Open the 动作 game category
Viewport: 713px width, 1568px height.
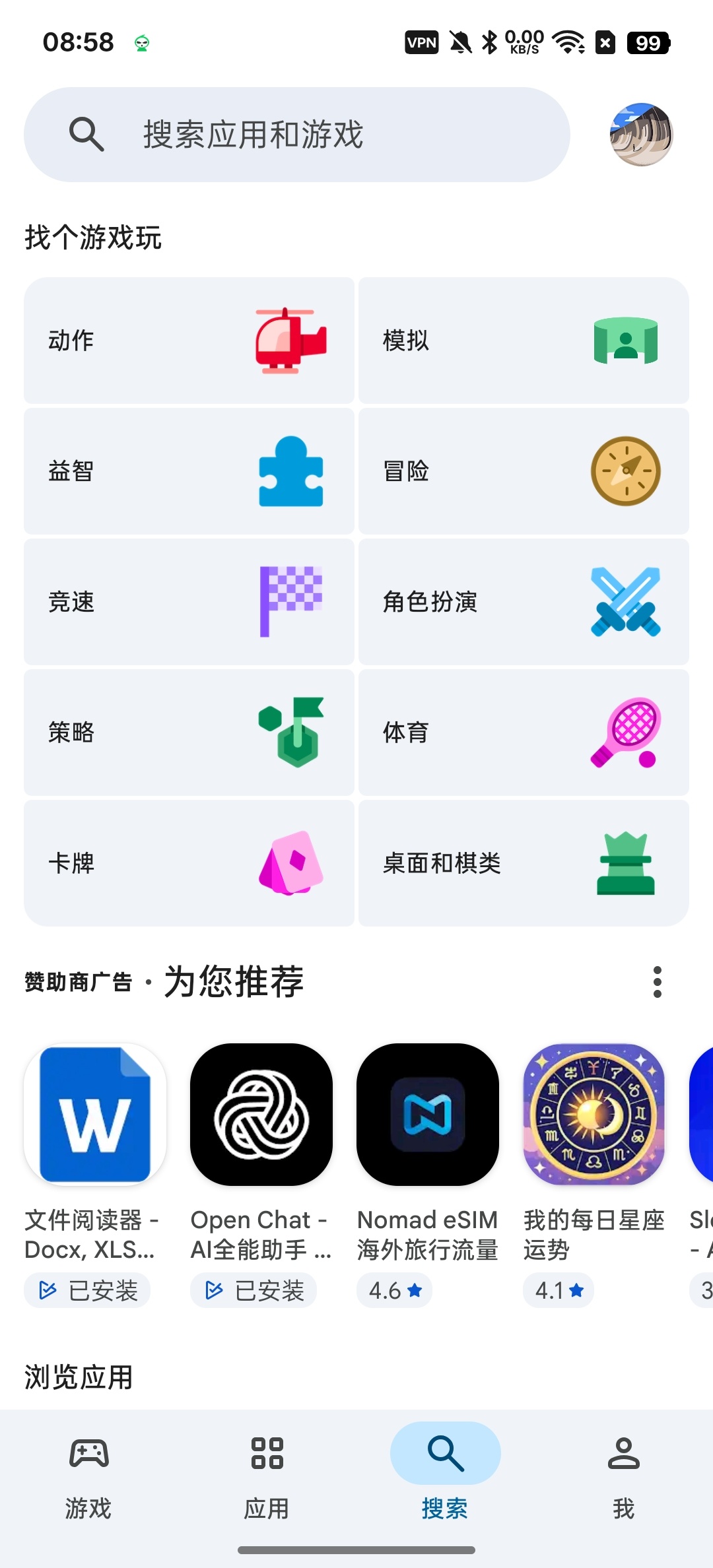[189, 341]
